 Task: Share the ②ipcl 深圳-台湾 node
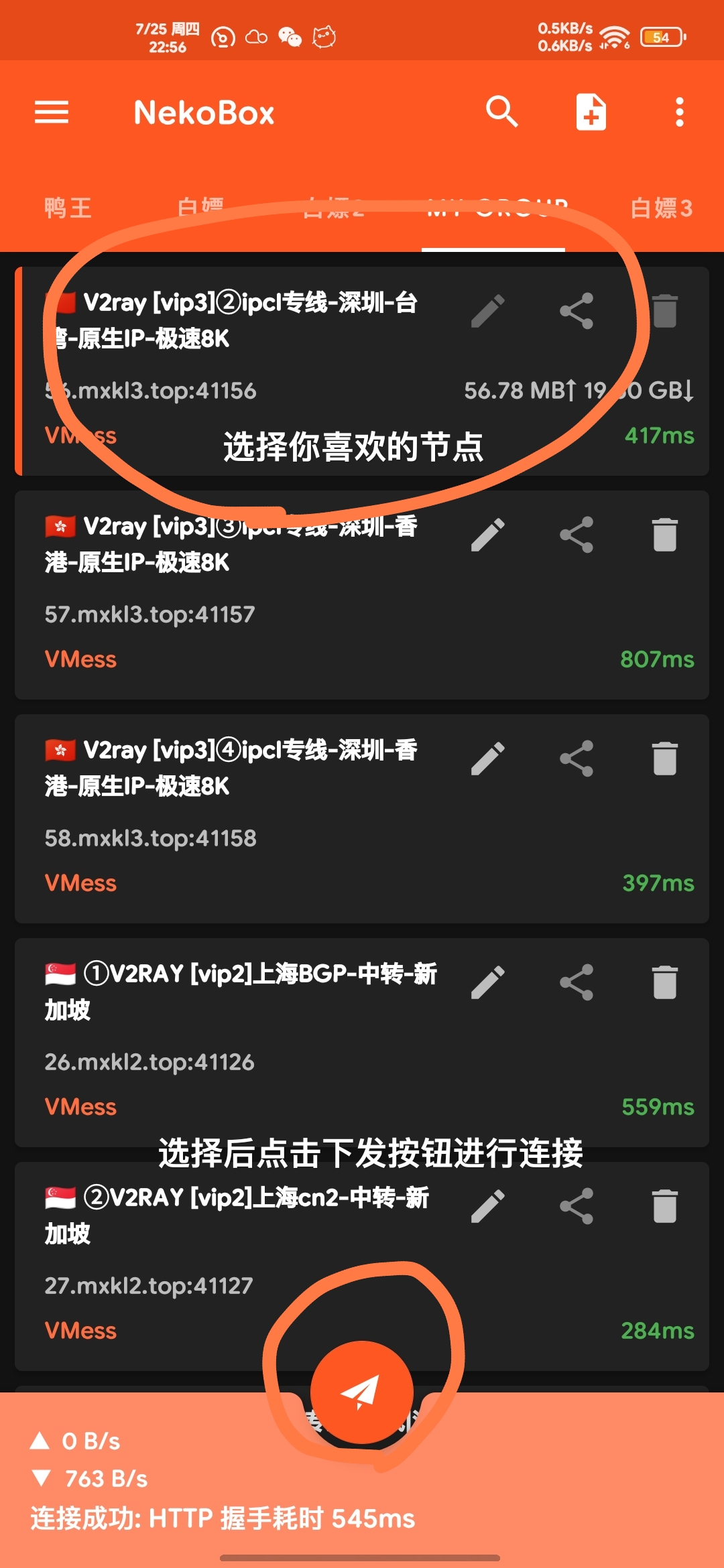click(577, 308)
